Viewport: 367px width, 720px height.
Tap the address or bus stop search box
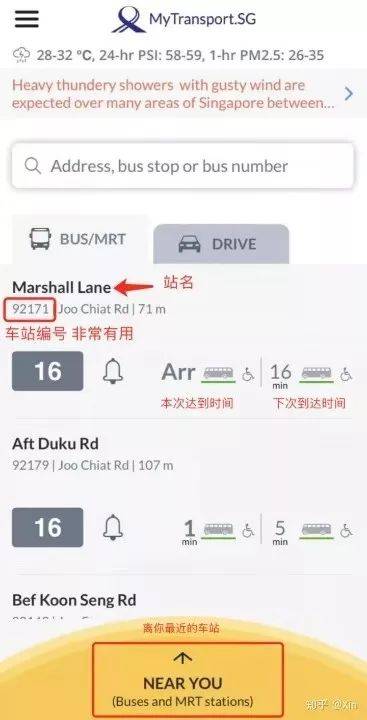(x=183, y=166)
